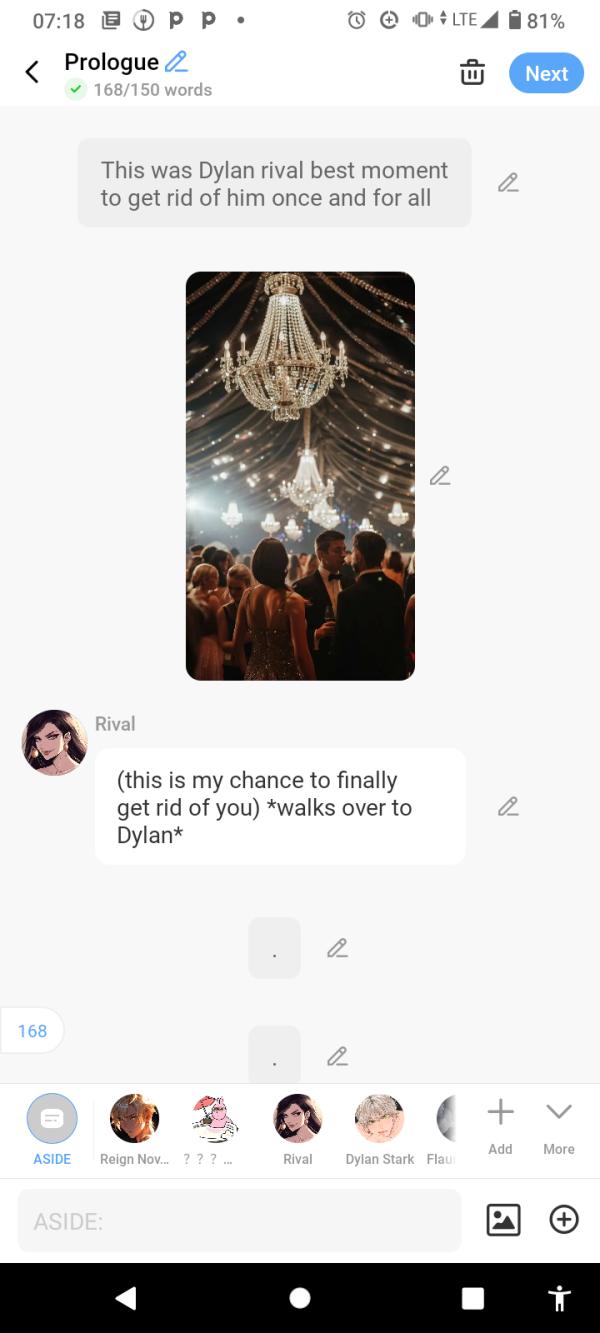This screenshot has width=600, height=1333.
Task: Return to the Android home screen
Action: click(300, 1297)
